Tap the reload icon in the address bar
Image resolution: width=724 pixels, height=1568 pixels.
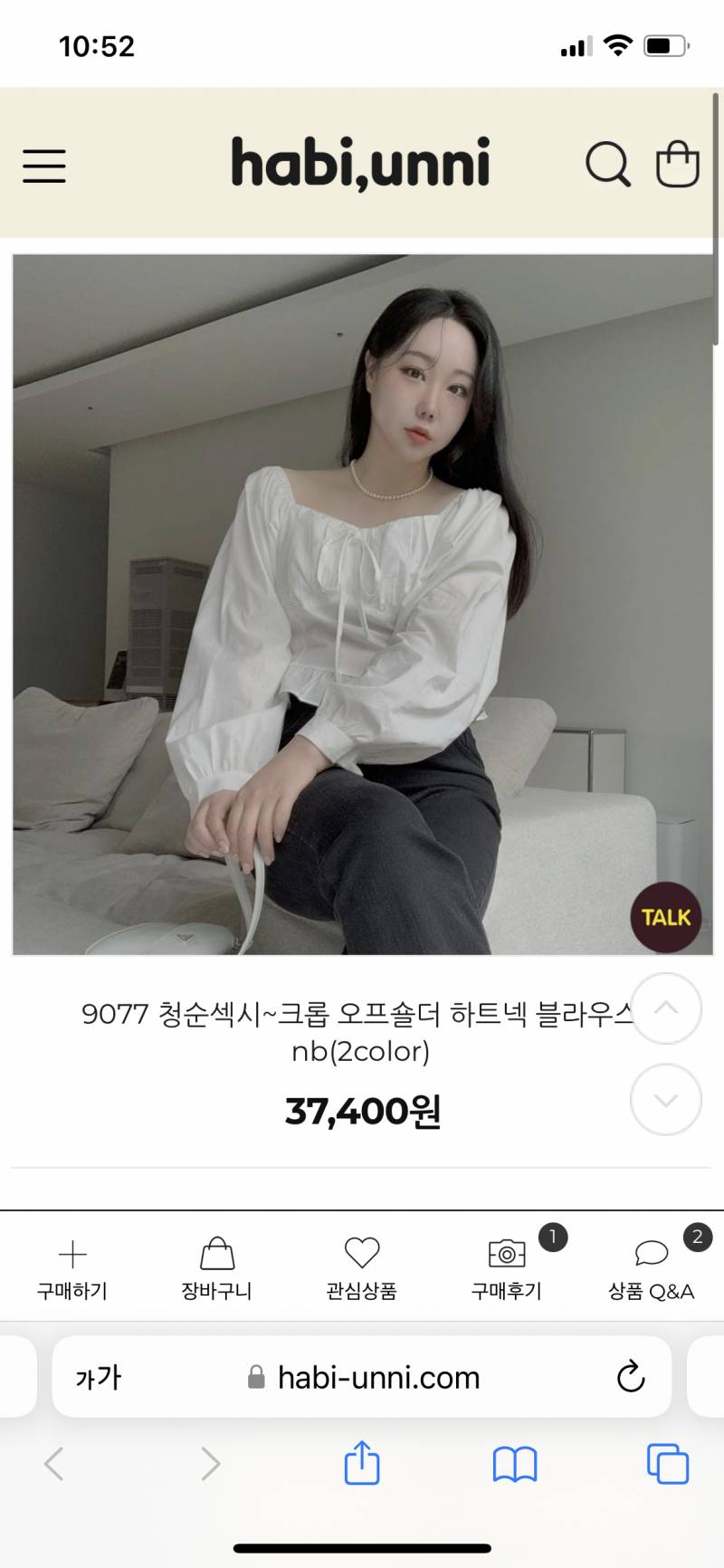coord(632,1377)
